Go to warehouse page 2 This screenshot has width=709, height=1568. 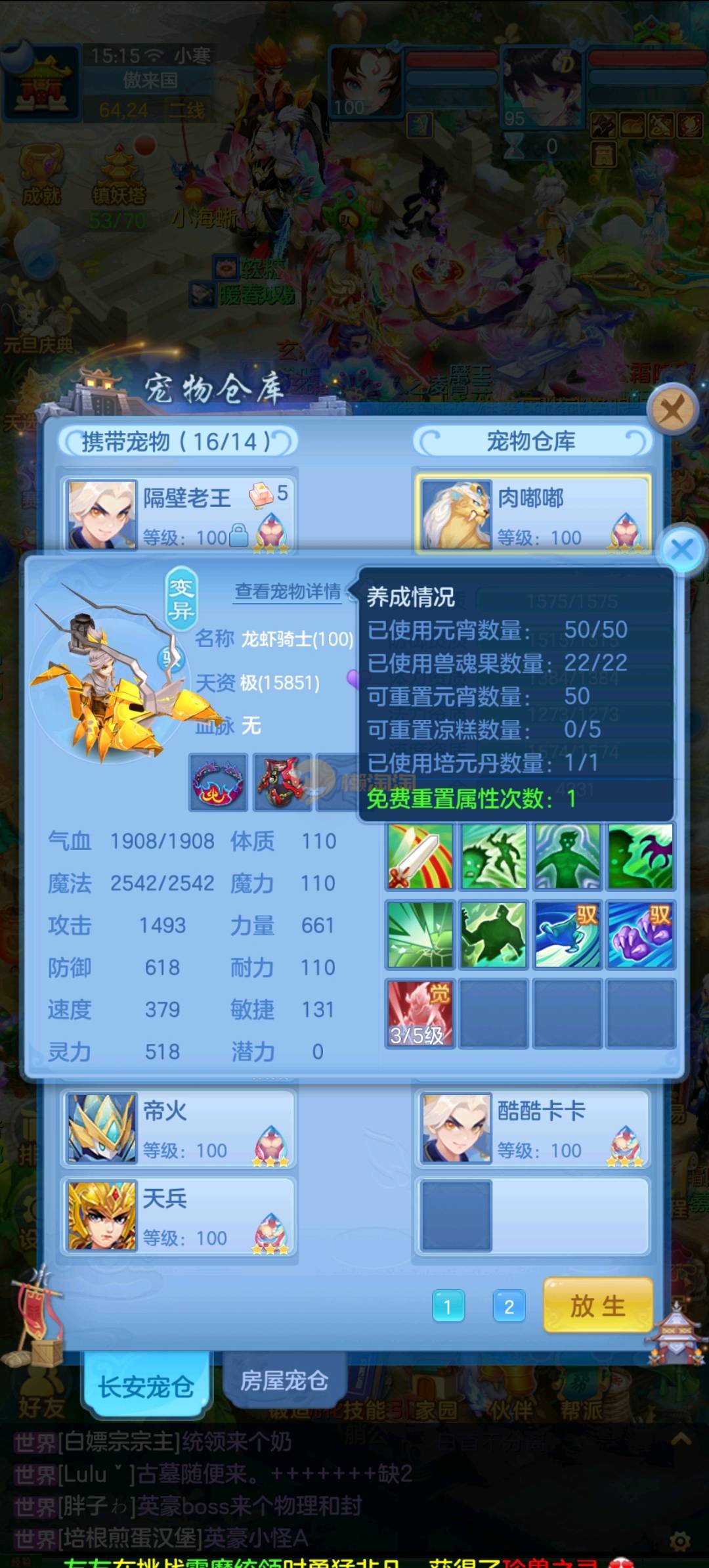coord(509,1307)
